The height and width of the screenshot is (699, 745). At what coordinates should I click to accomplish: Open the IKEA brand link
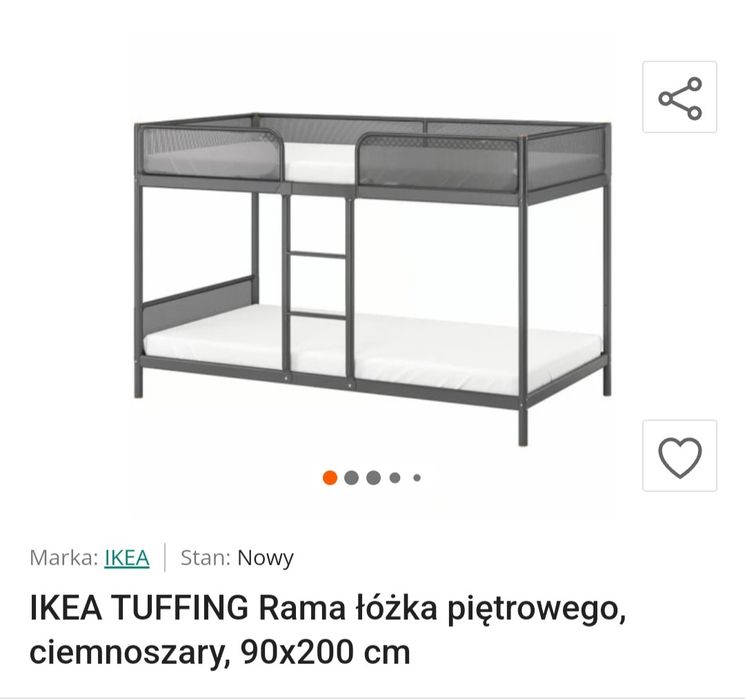(127, 557)
